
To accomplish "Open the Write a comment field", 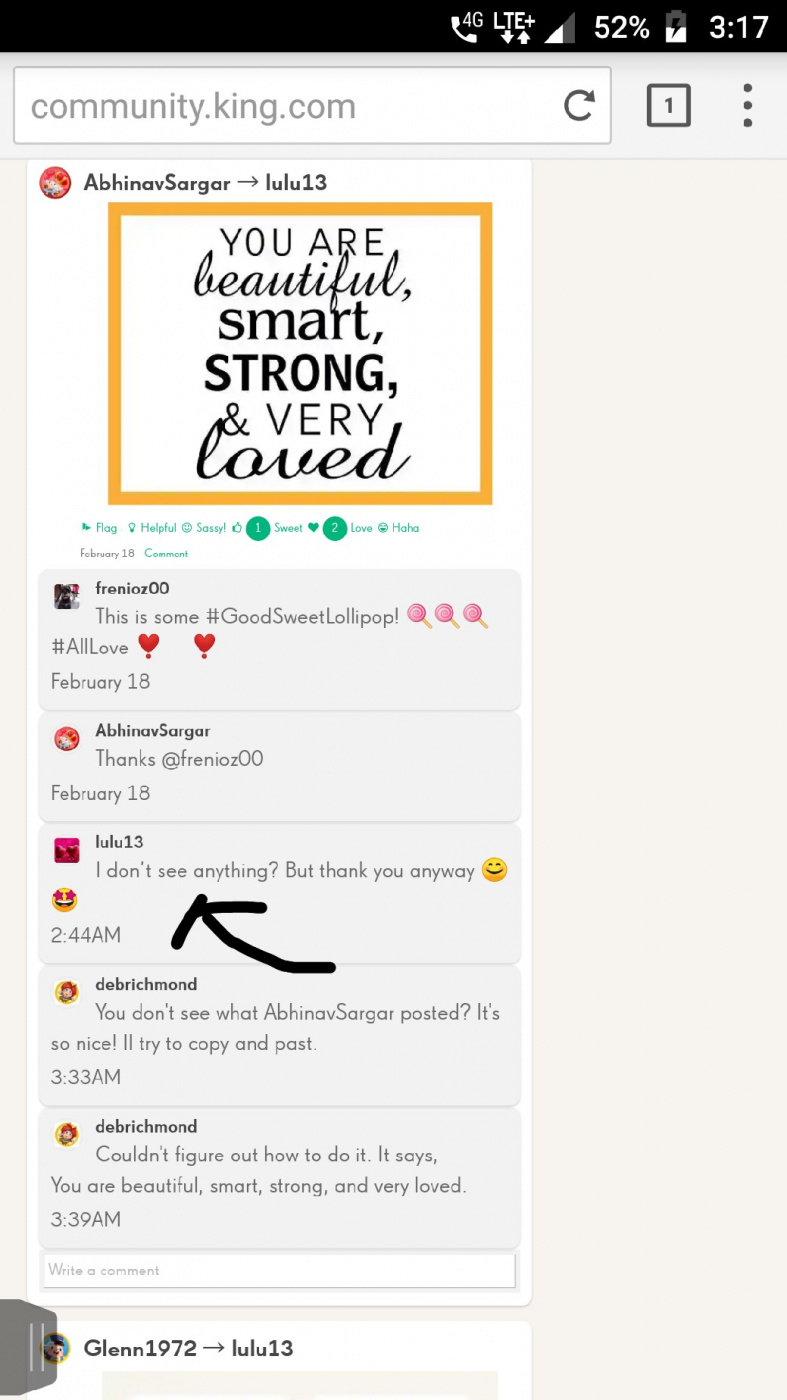I will click(279, 1270).
